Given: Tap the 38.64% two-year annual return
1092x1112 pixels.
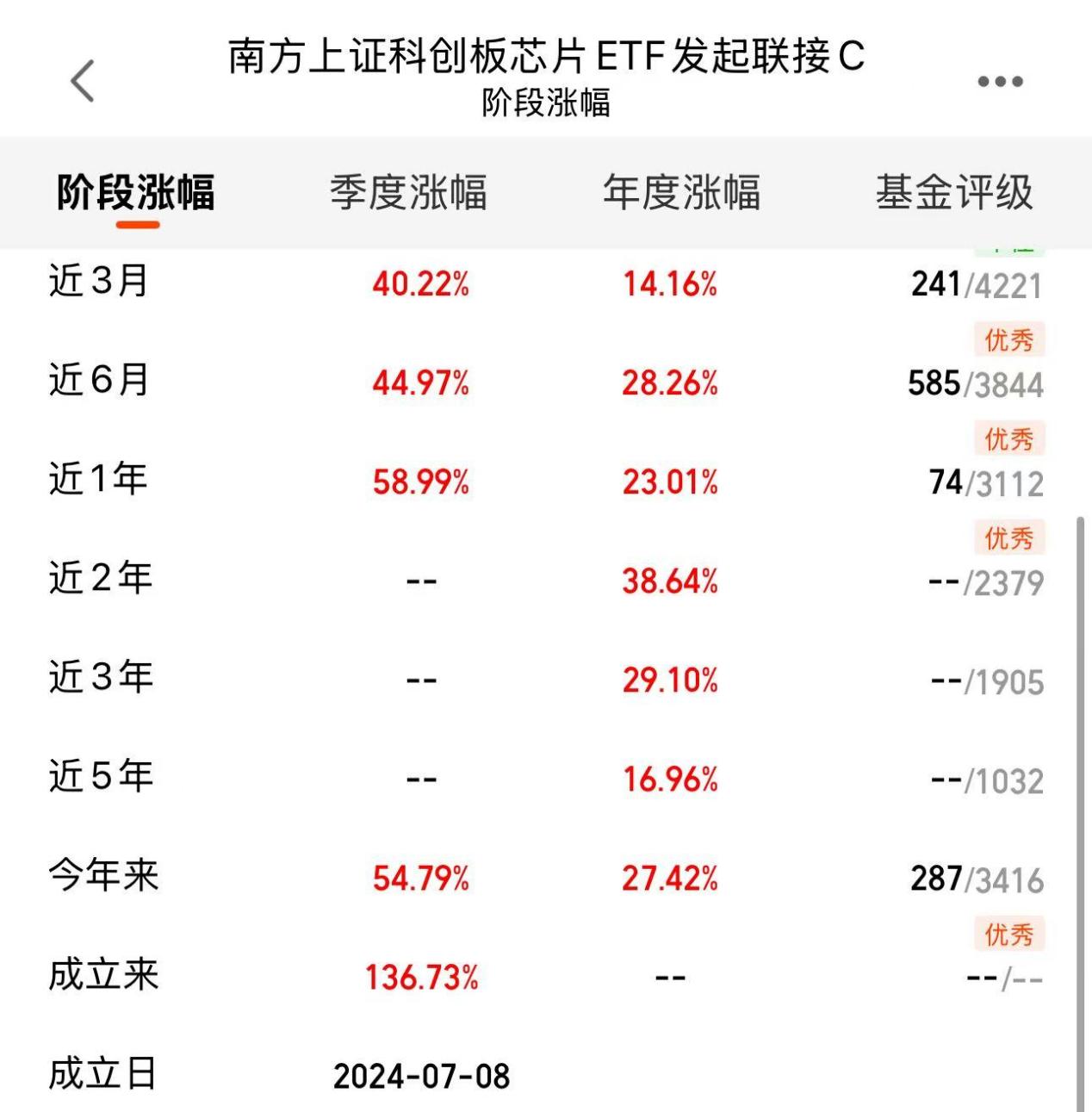Looking at the screenshot, I should [x=669, y=582].
